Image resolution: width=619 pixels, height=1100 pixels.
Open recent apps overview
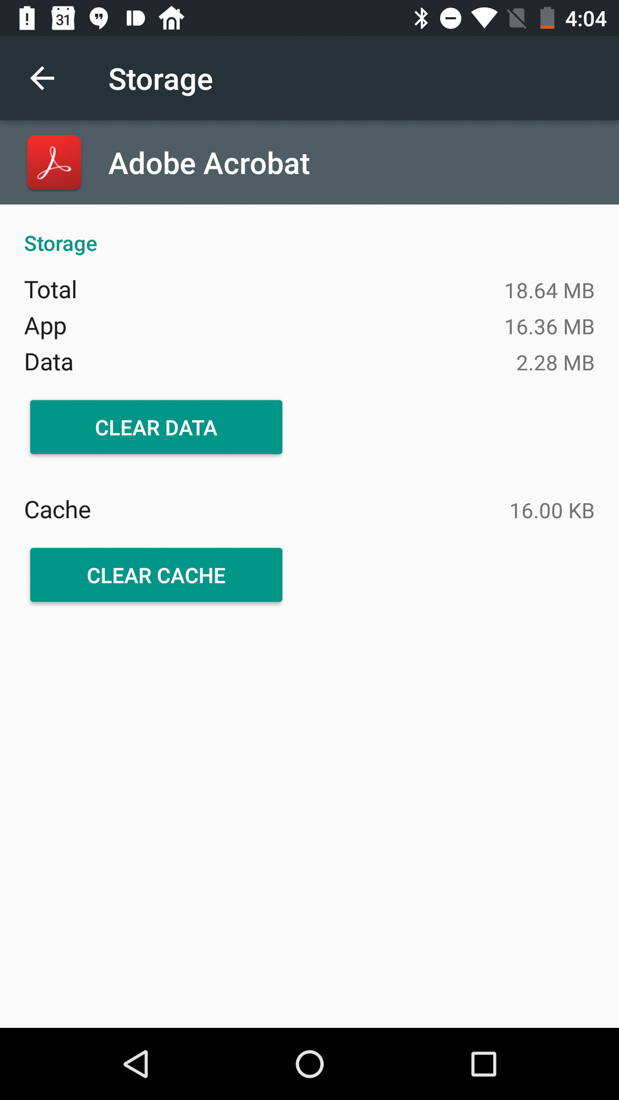click(x=483, y=1064)
